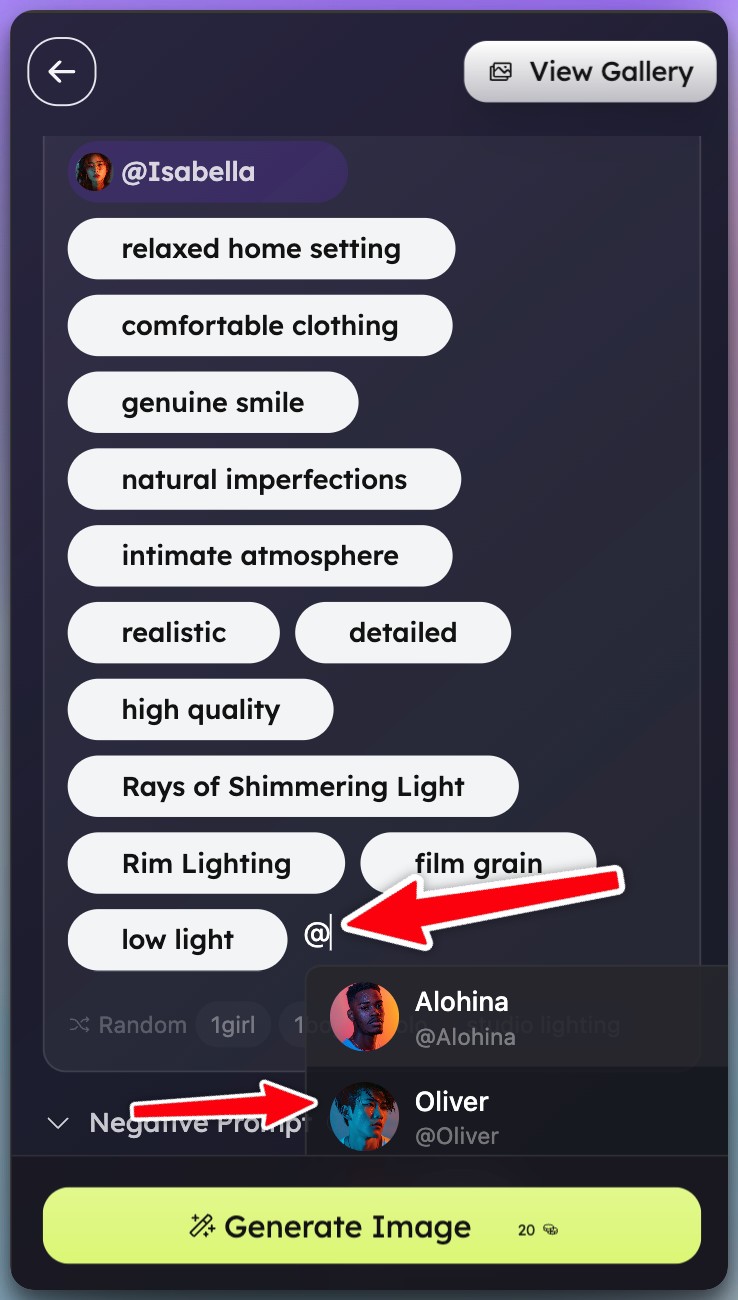The height and width of the screenshot is (1300, 738).
Task: Tap the 'natural imperfections' tag
Action: click(x=264, y=480)
